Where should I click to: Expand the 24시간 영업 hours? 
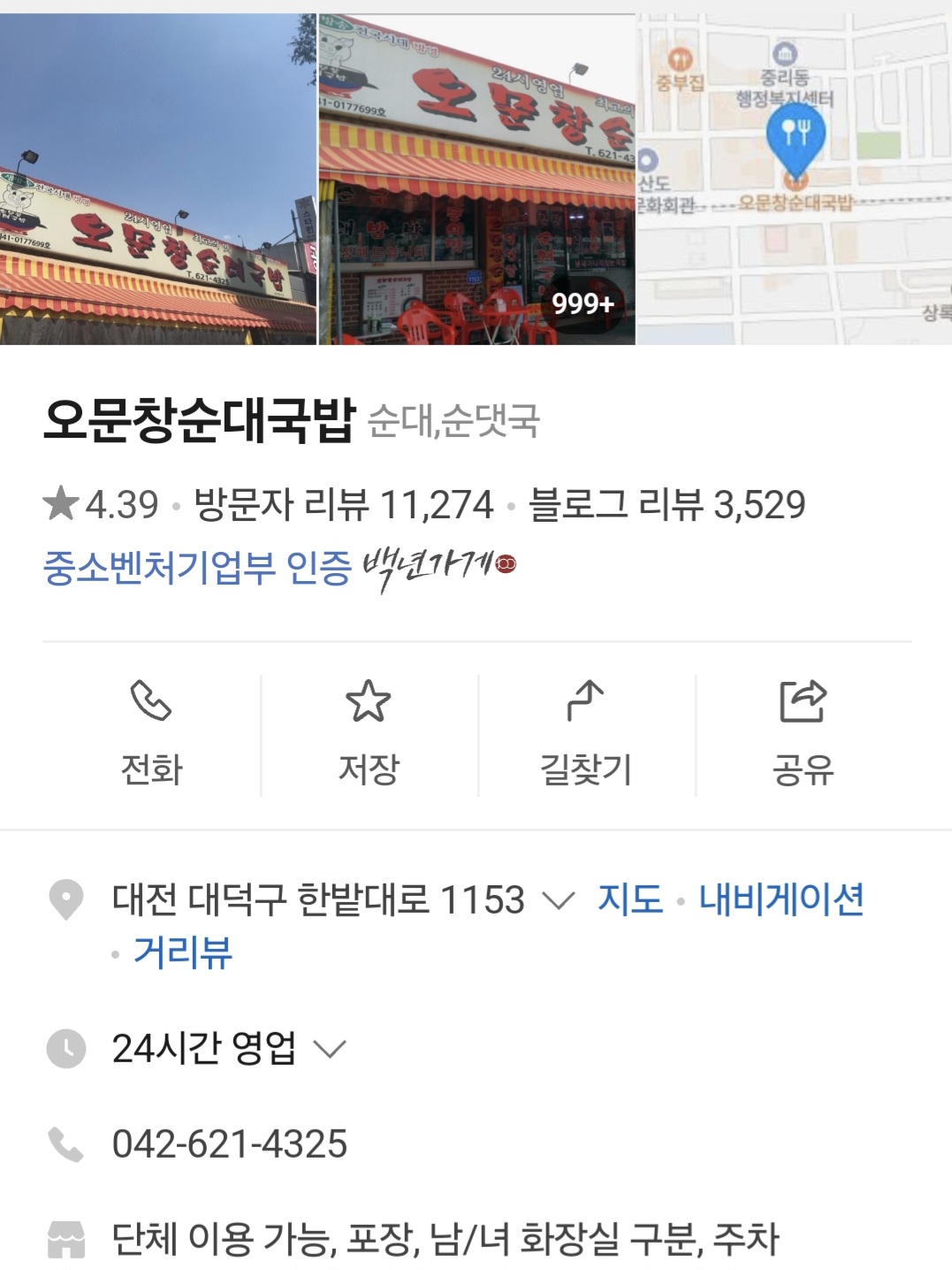click(x=329, y=1049)
